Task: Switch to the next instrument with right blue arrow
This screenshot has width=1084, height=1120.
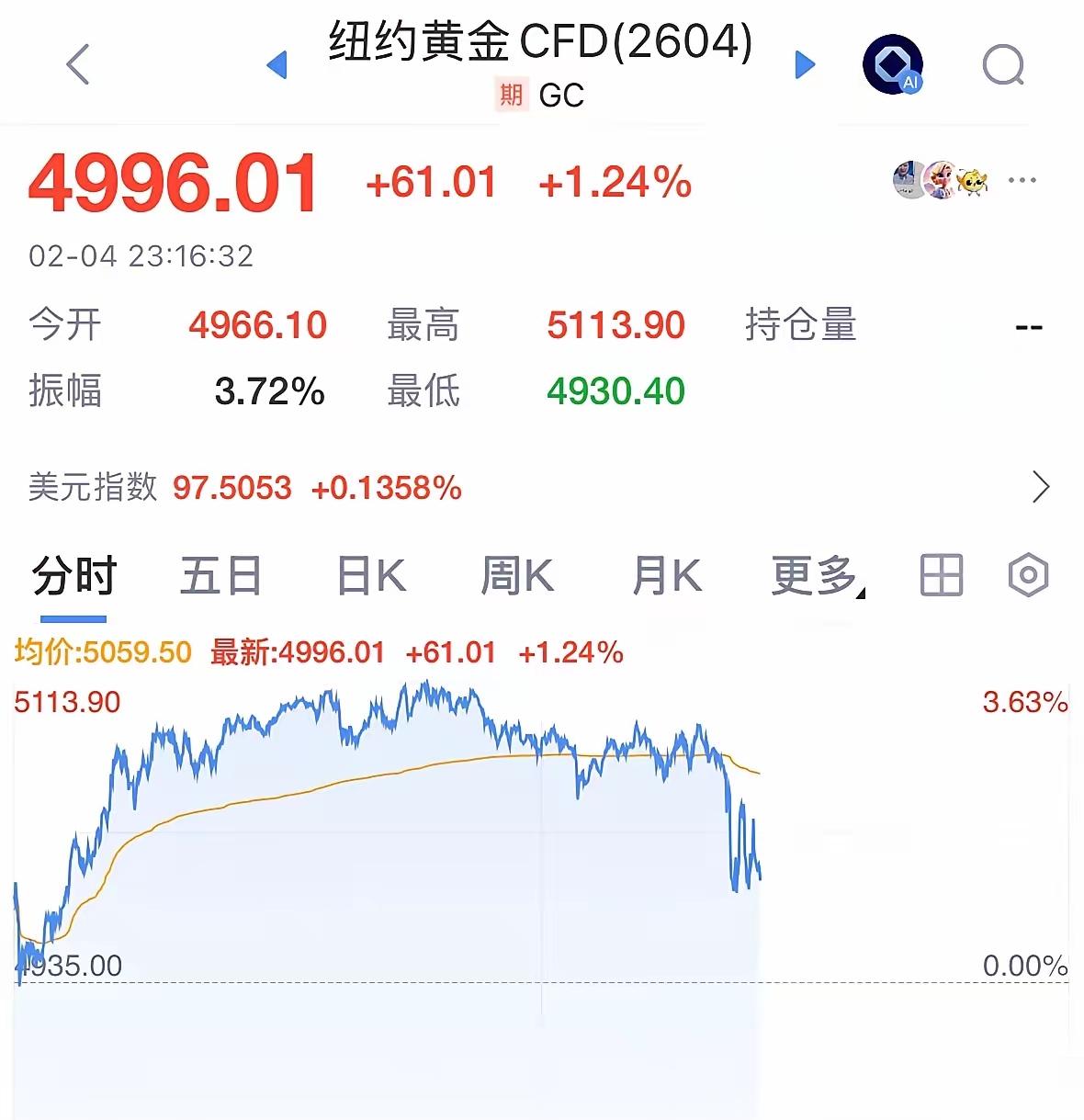Action: [804, 64]
